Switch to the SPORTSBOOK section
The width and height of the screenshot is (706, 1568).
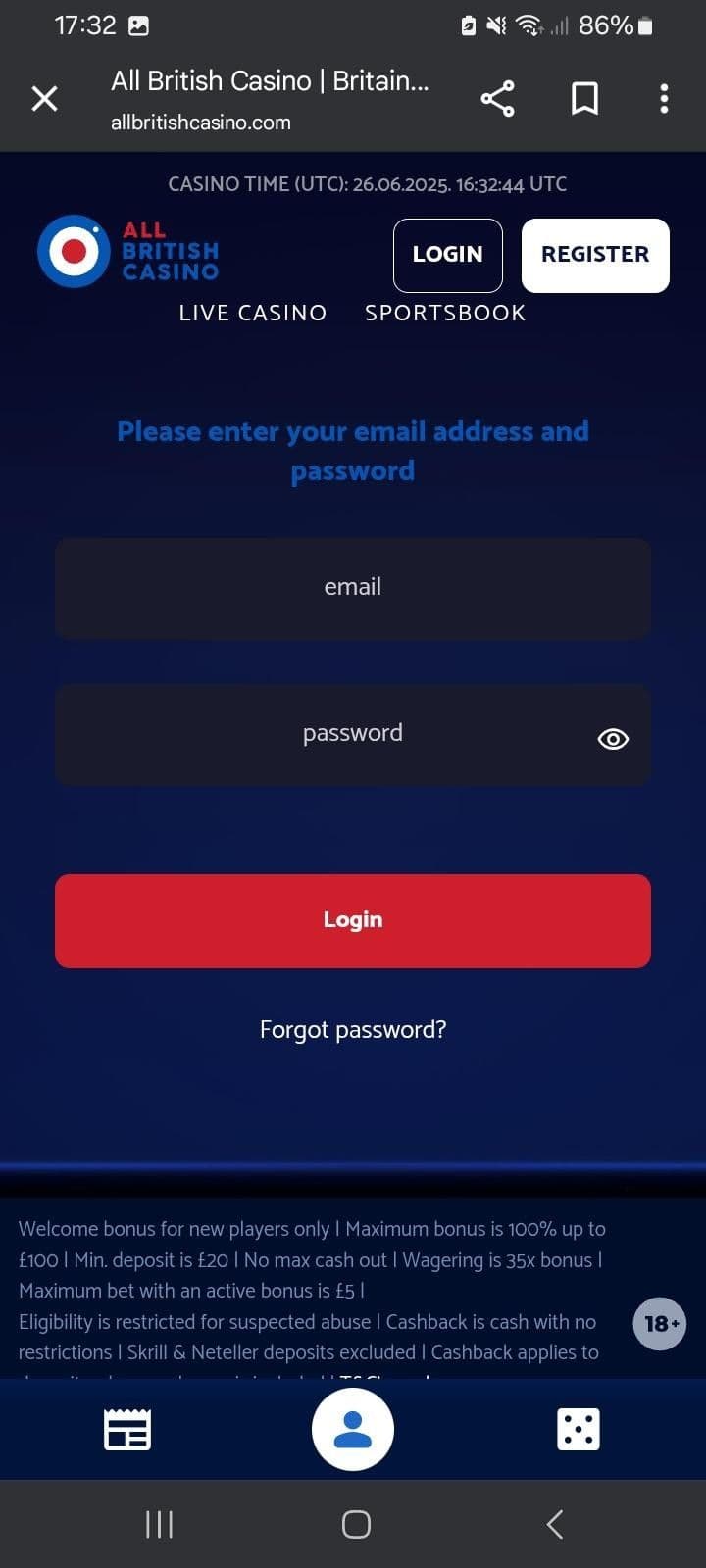coord(444,312)
